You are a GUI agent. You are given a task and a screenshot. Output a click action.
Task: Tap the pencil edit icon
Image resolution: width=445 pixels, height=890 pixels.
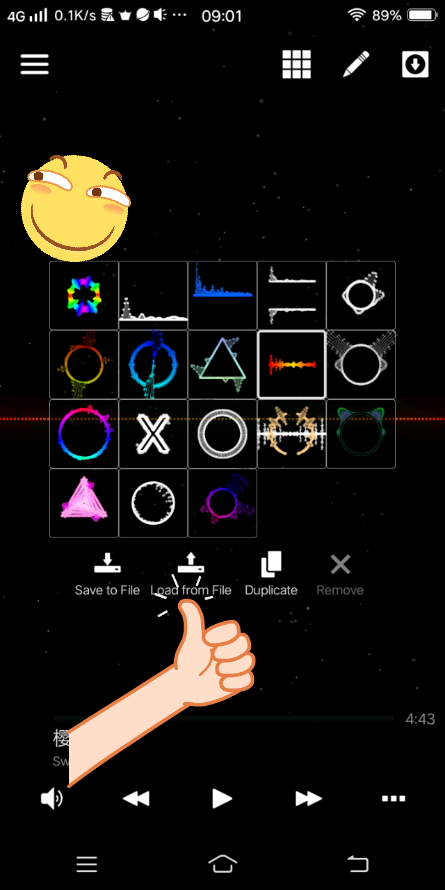[x=356, y=64]
